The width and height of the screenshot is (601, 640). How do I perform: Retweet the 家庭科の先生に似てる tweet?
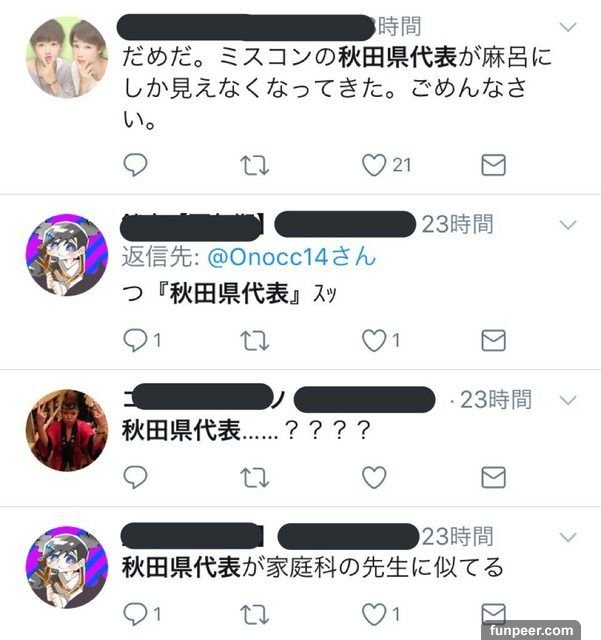pyautogui.click(x=255, y=614)
